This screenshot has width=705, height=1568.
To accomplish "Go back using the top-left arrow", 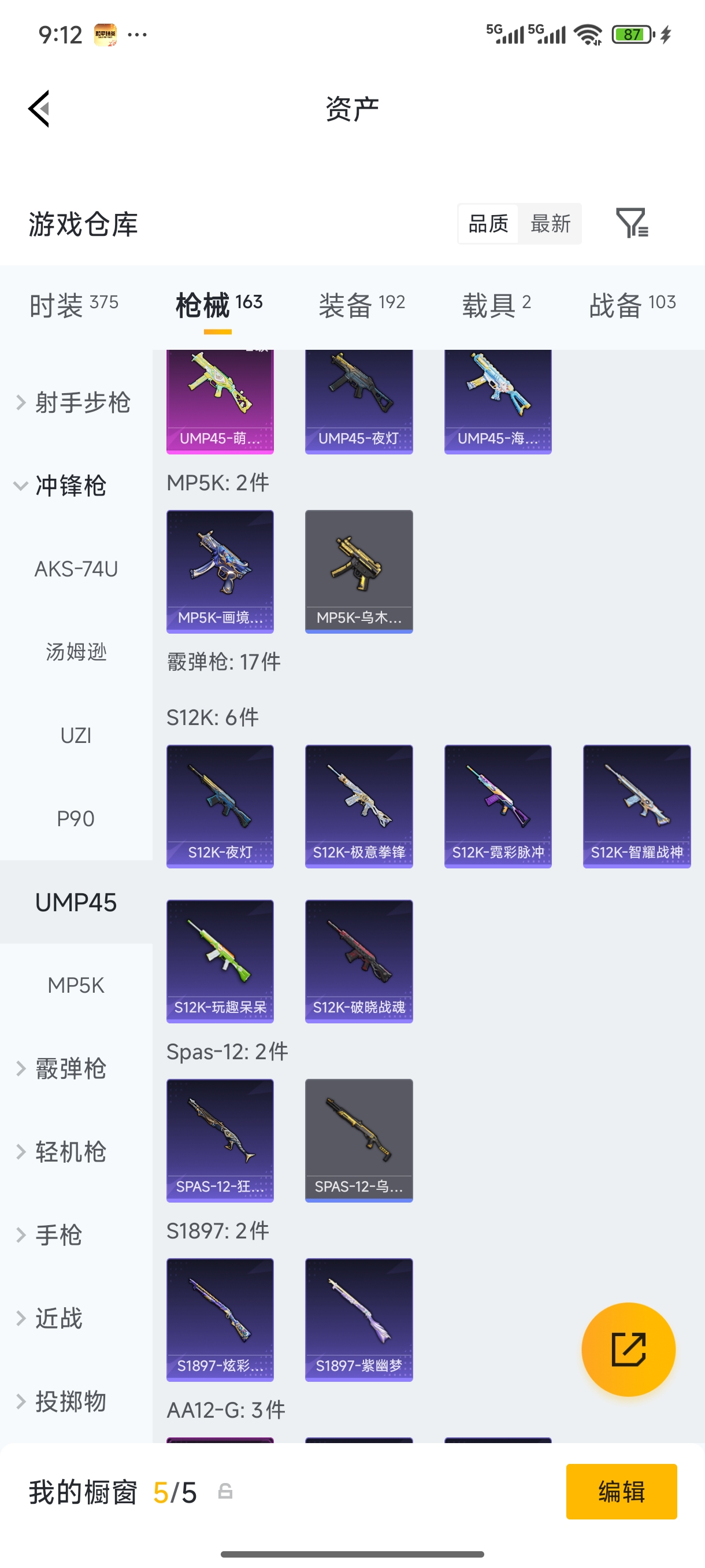I will click(x=39, y=109).
